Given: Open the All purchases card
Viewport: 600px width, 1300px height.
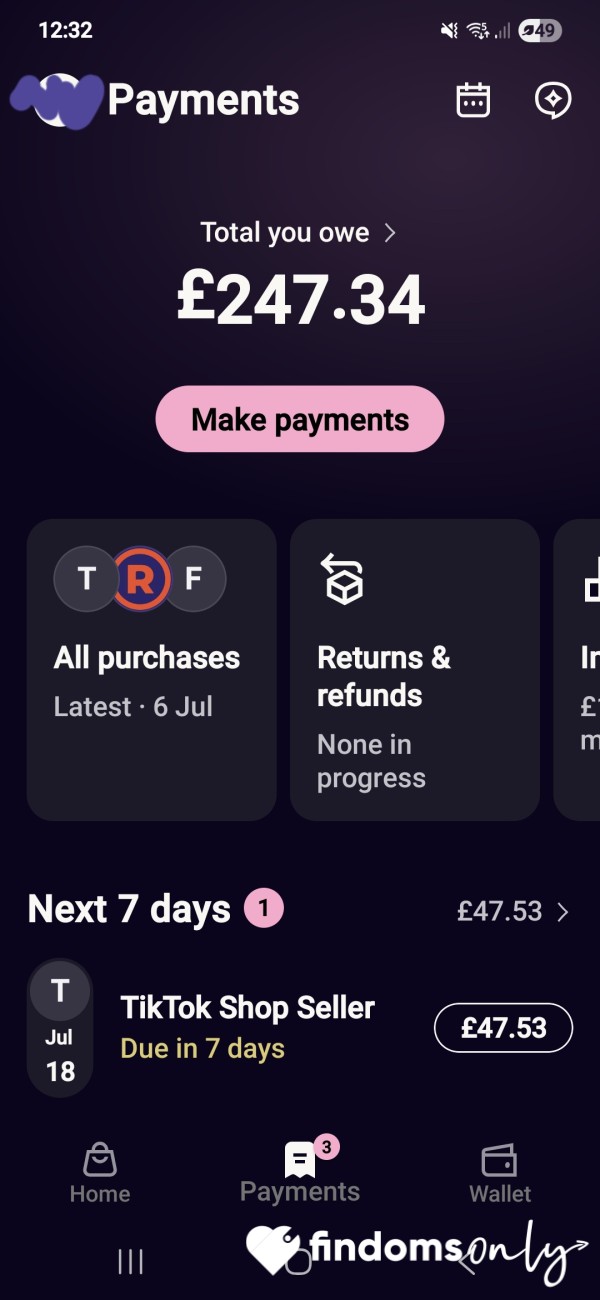Looking at the screenshot, I should click(151, 669).
